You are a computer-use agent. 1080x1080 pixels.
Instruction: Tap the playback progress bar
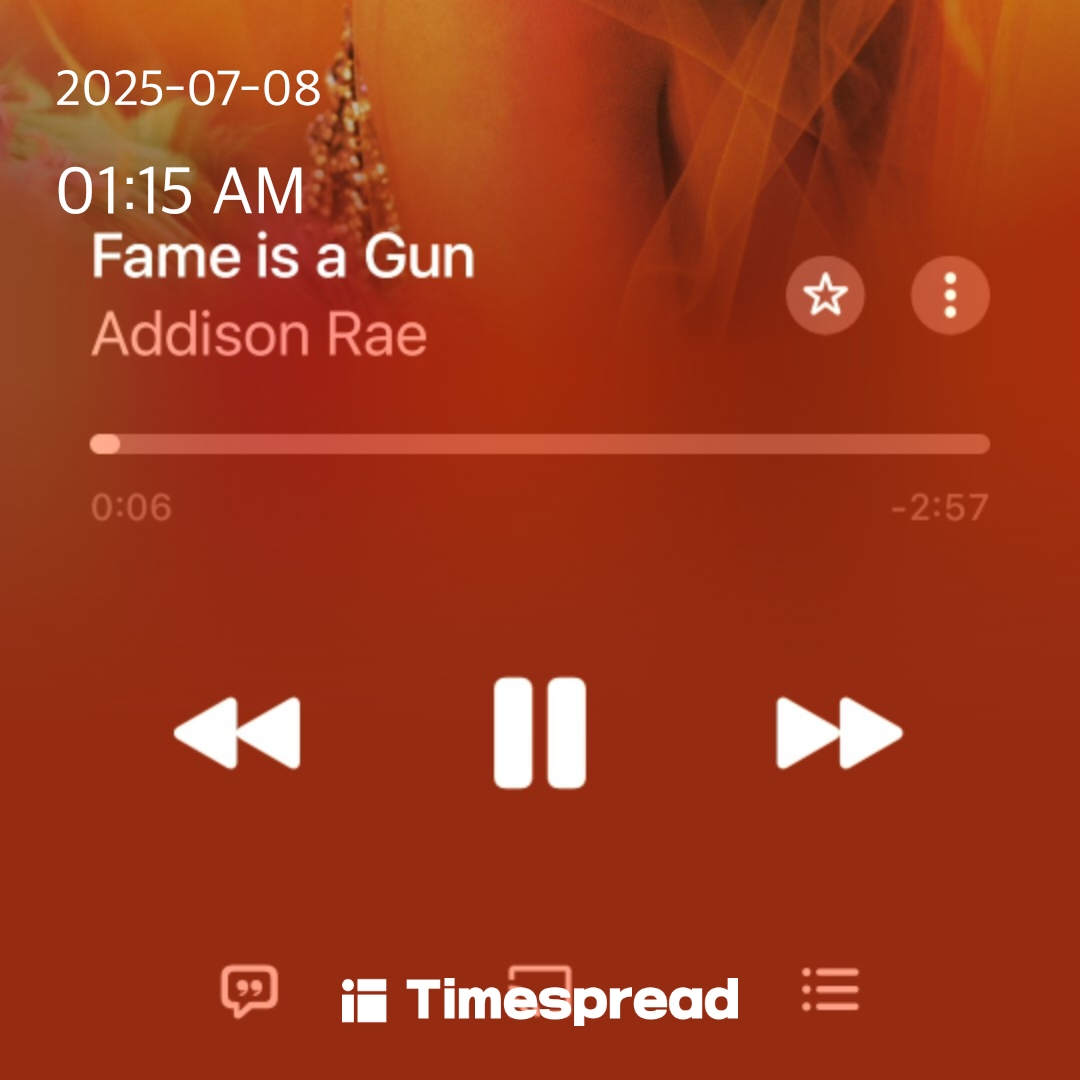[540, 444]
